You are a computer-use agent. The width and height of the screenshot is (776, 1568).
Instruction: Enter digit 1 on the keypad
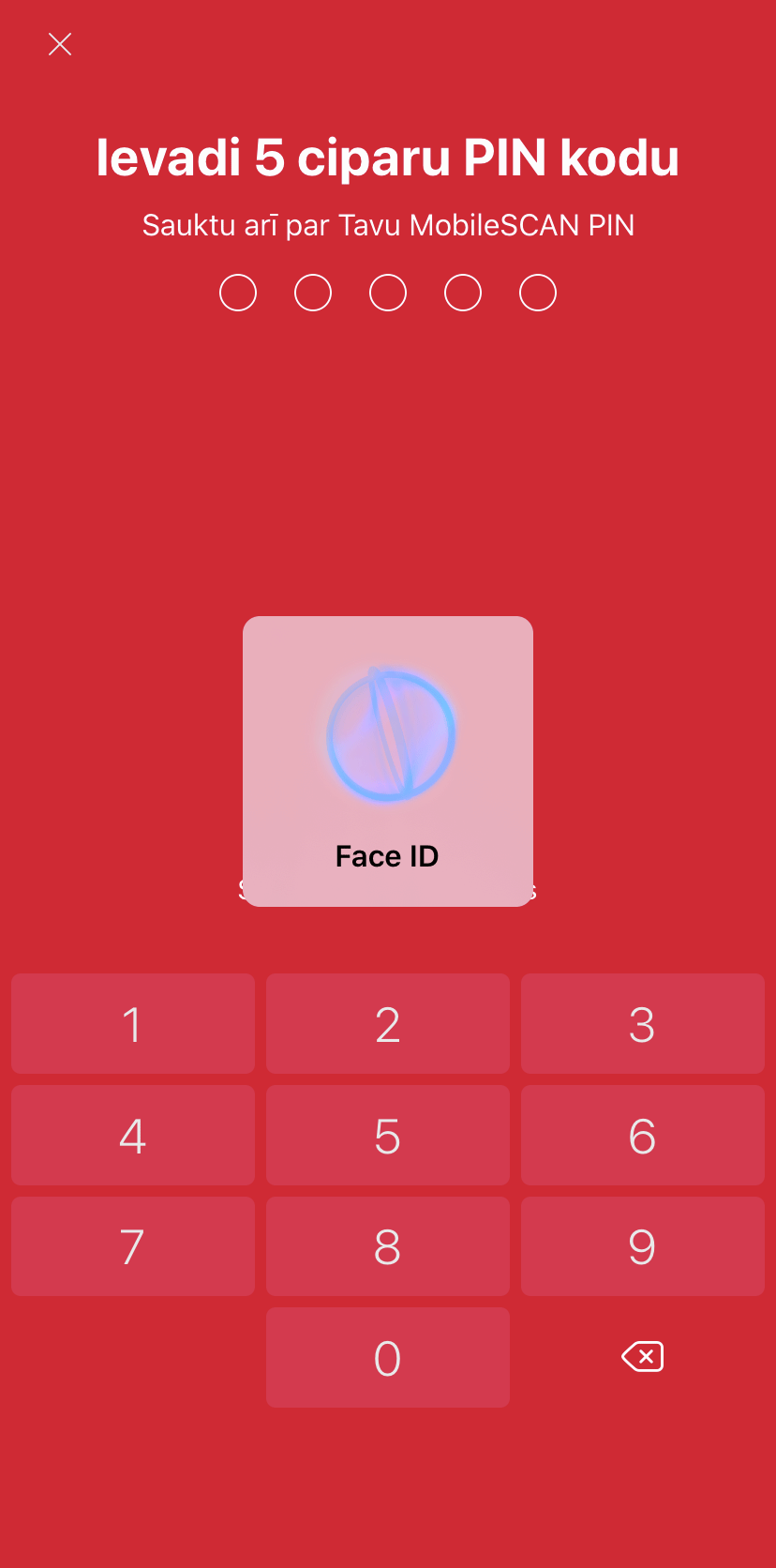click(133, 1023)
